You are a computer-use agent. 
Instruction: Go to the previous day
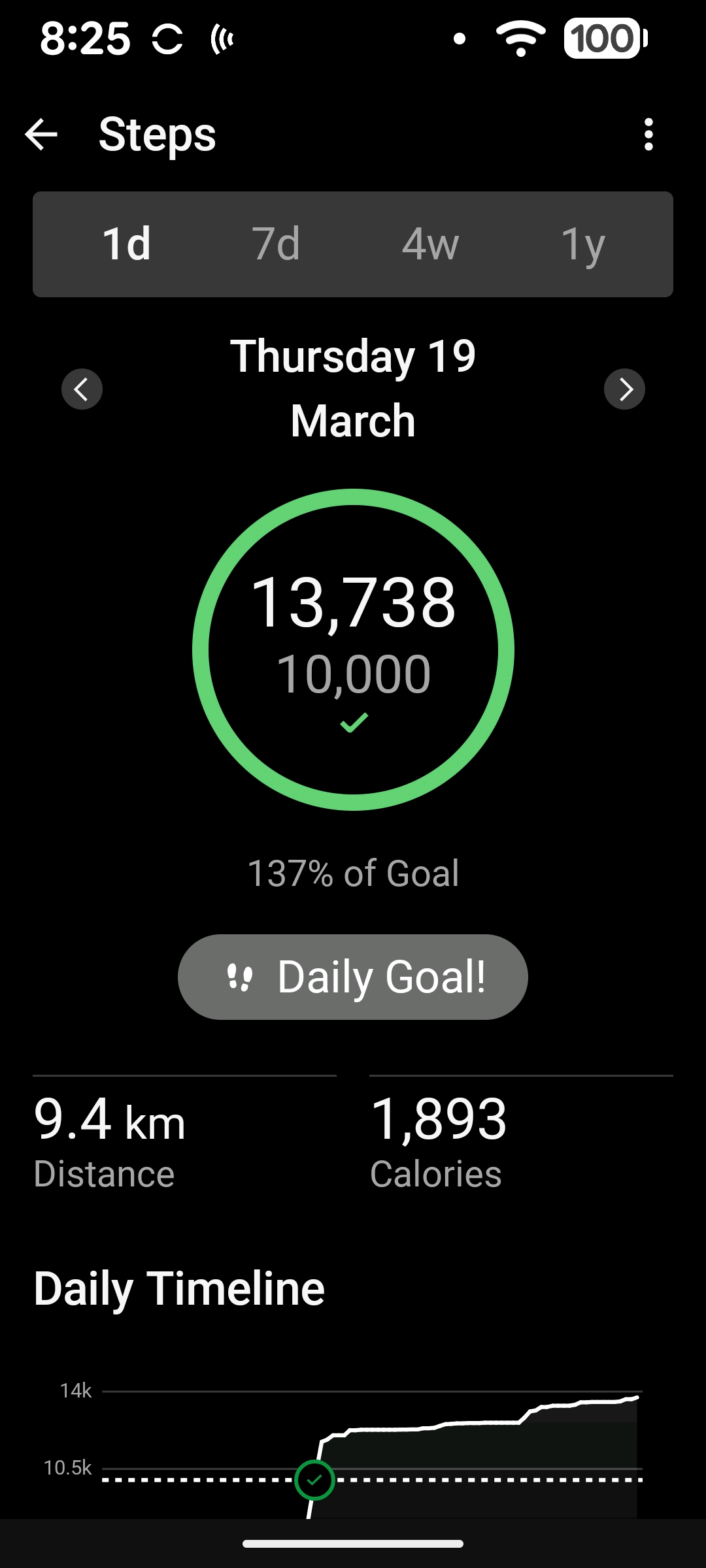tap(82, 389)
